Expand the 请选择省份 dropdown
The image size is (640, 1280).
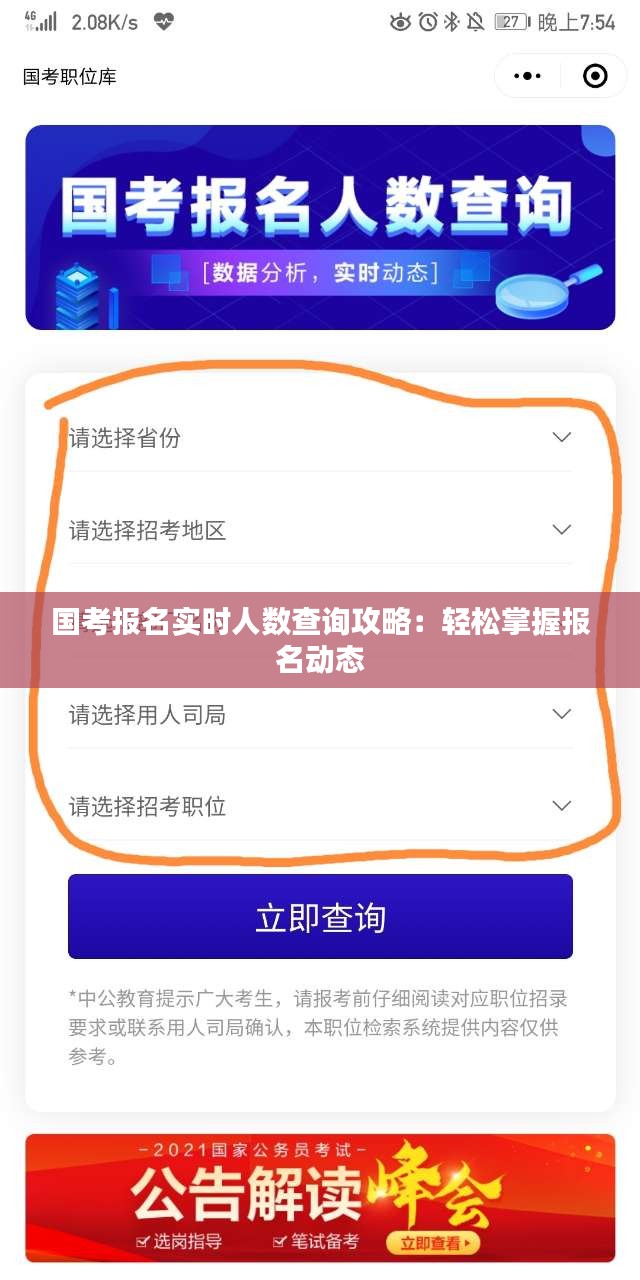320,437
